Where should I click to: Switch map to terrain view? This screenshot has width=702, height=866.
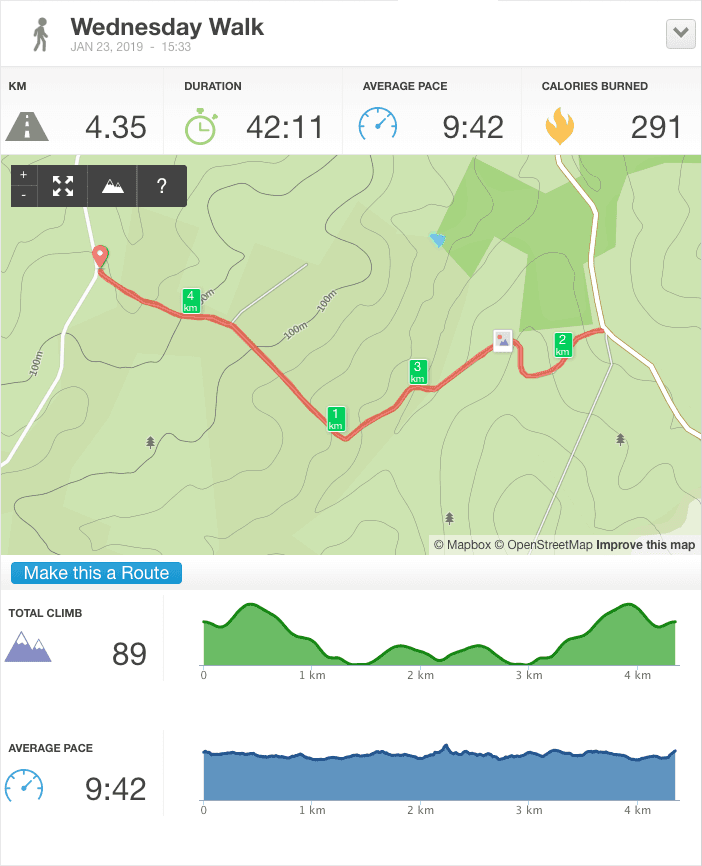pos(113,186)
